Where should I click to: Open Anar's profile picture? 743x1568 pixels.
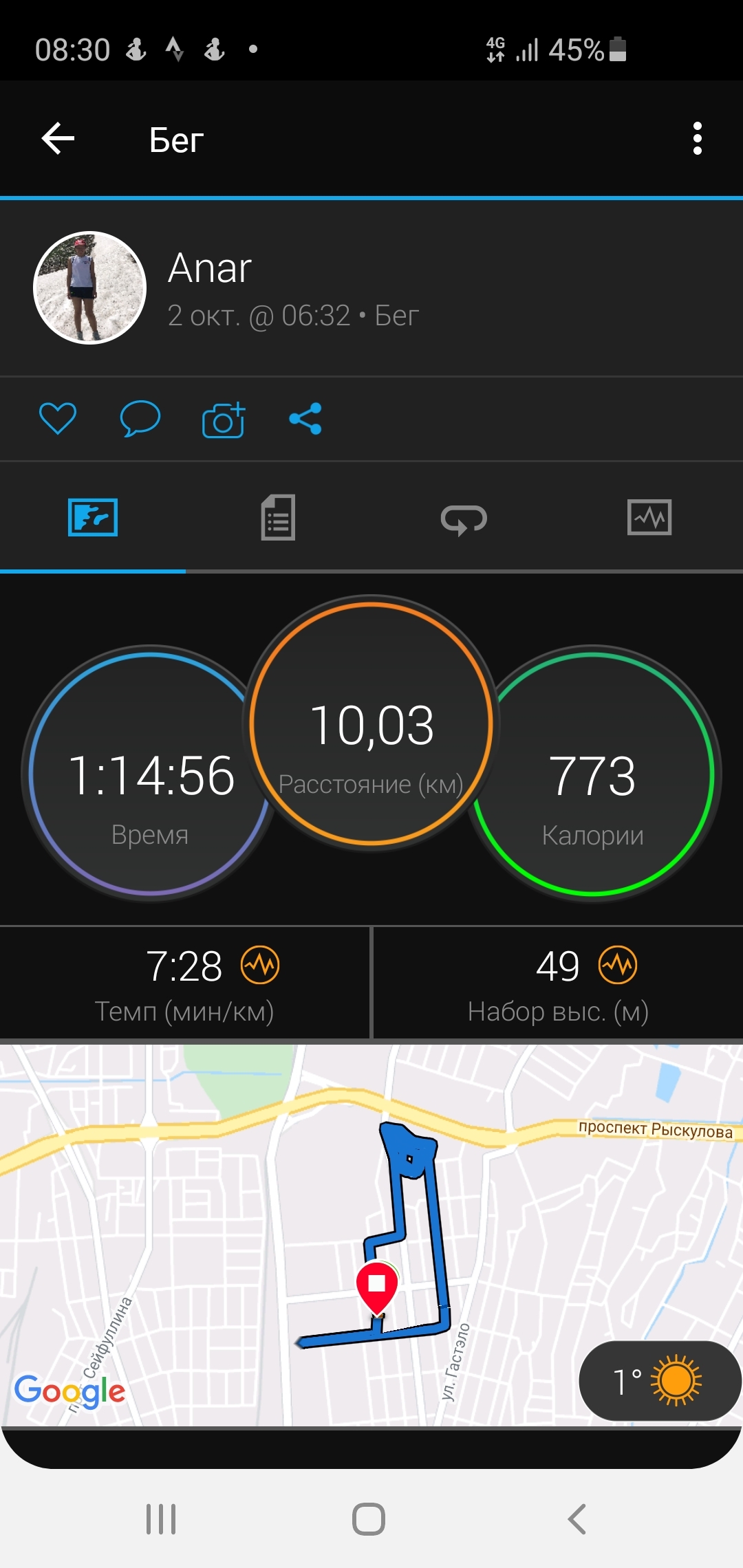click(90, 287)
